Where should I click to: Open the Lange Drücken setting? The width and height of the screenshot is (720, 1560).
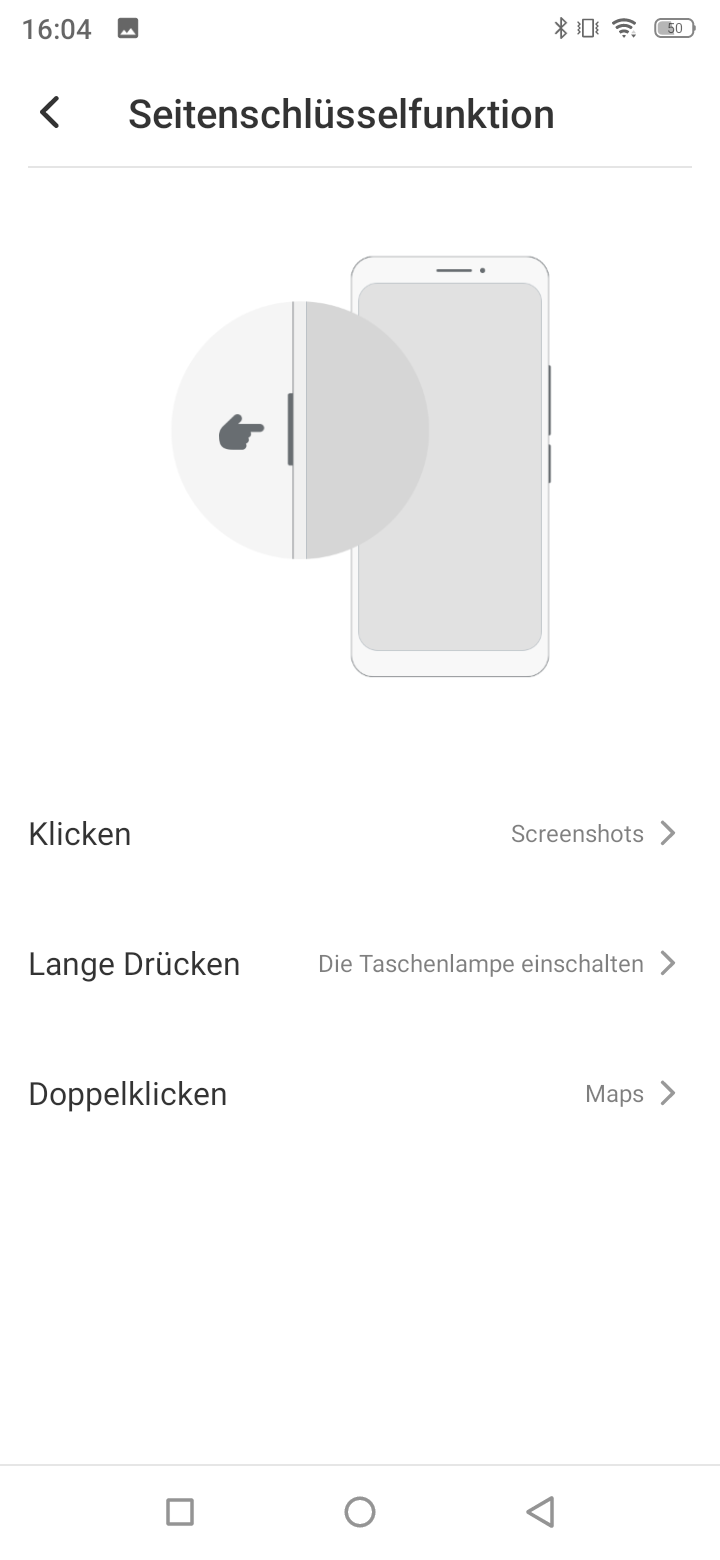(360, 963)
